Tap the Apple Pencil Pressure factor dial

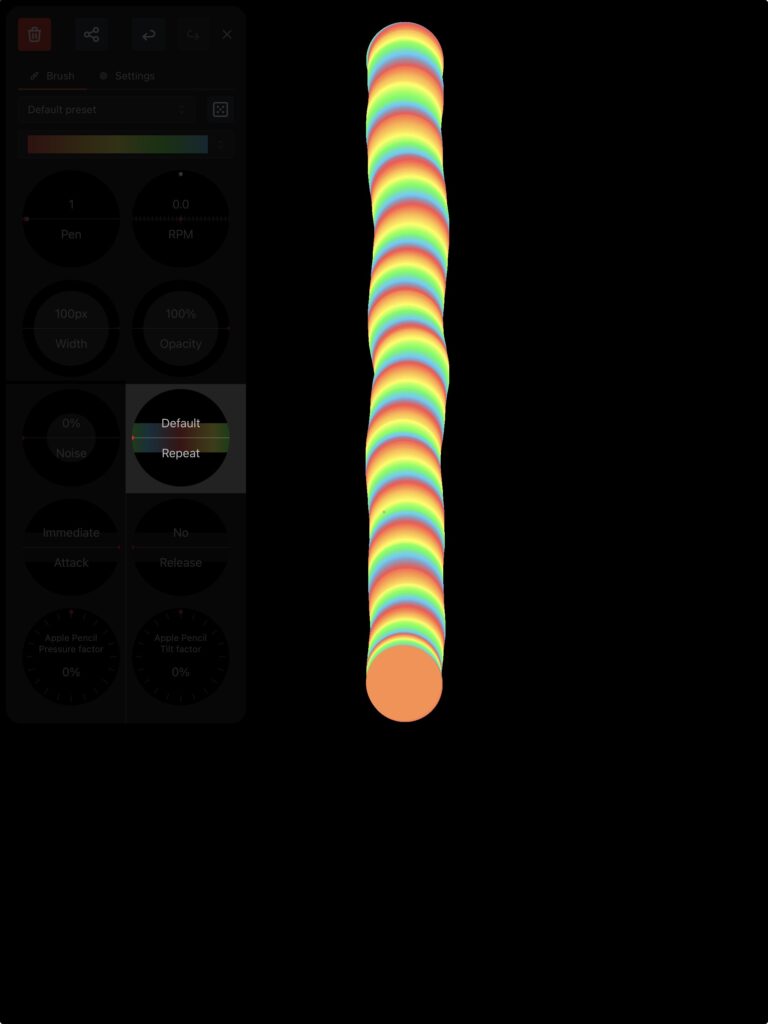click(x=71, y=657)
